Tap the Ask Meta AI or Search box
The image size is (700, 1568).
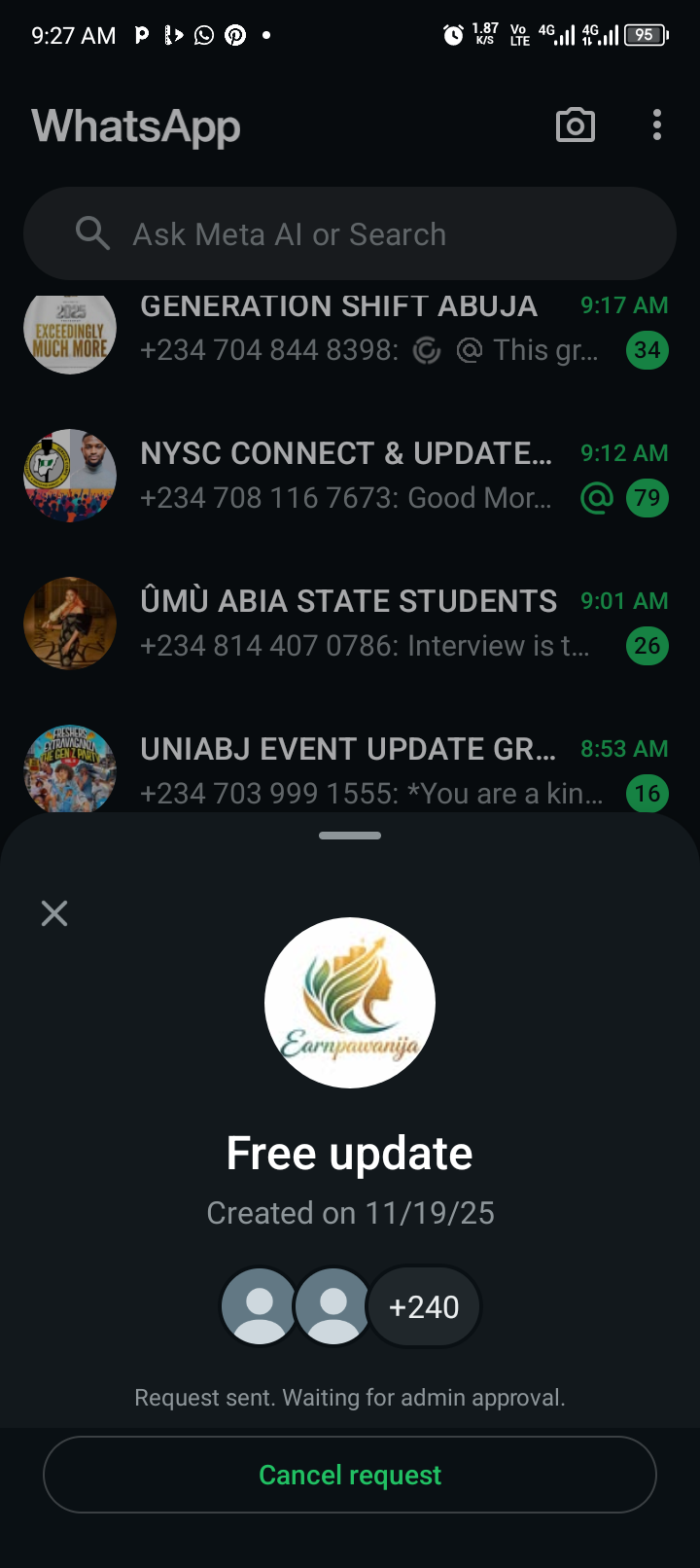(x=350, y=234)
